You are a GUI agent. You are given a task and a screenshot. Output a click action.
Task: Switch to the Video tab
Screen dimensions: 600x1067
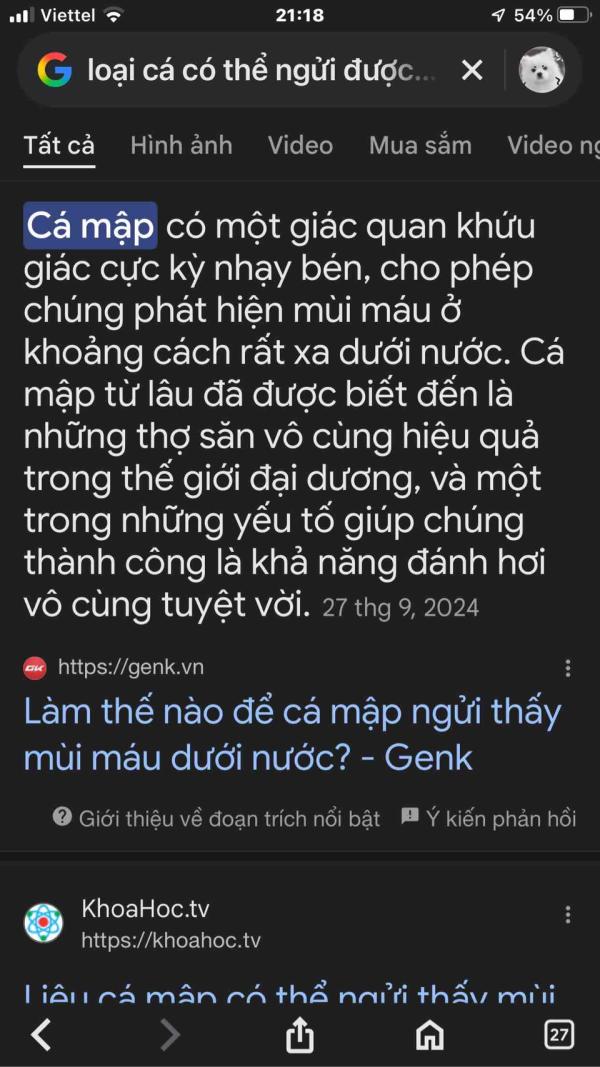click(x=300, y=145)
